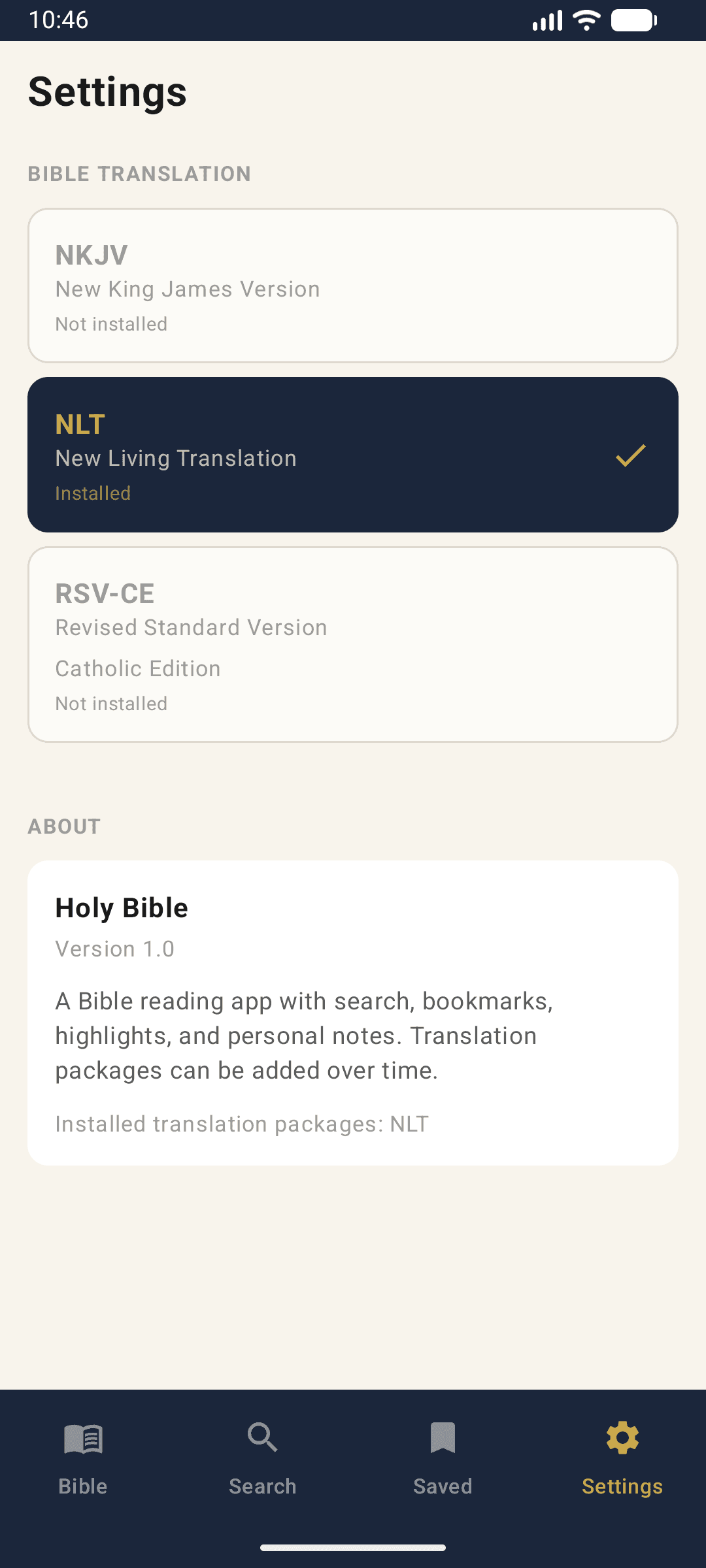Select the RSV-CE translation option
The width and height of the screenshot is (706, 1568).
[x=353, y=644]
